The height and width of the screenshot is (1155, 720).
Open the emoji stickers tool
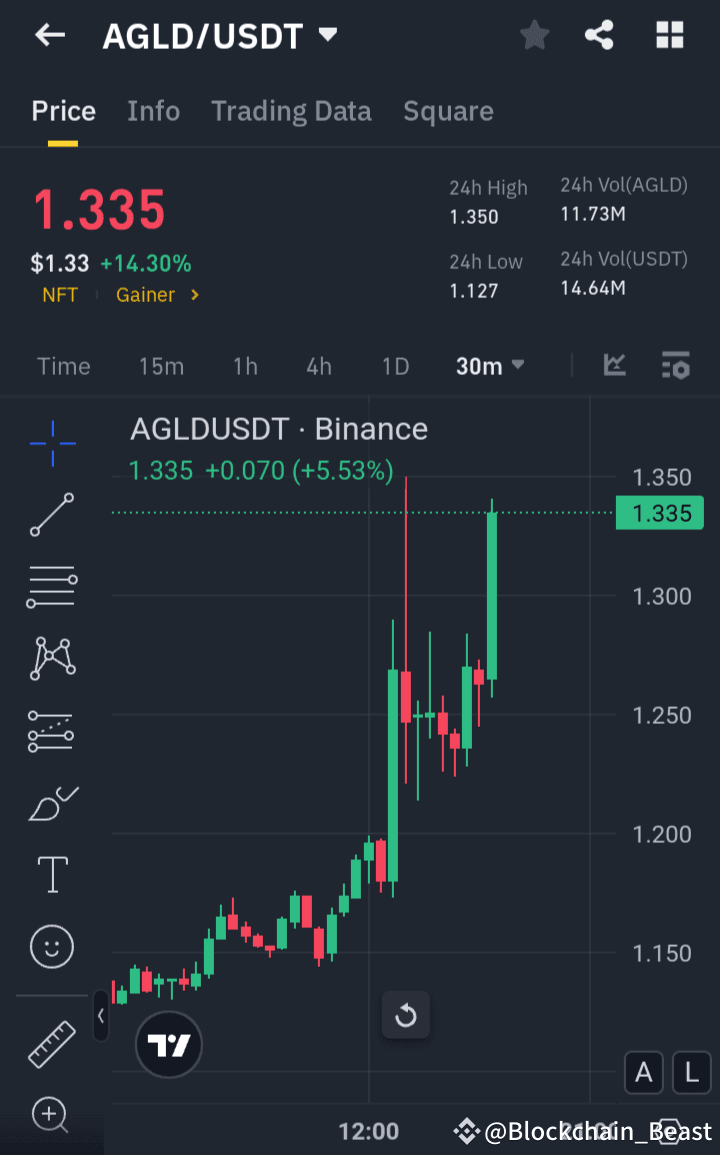(x=50, y=946)
